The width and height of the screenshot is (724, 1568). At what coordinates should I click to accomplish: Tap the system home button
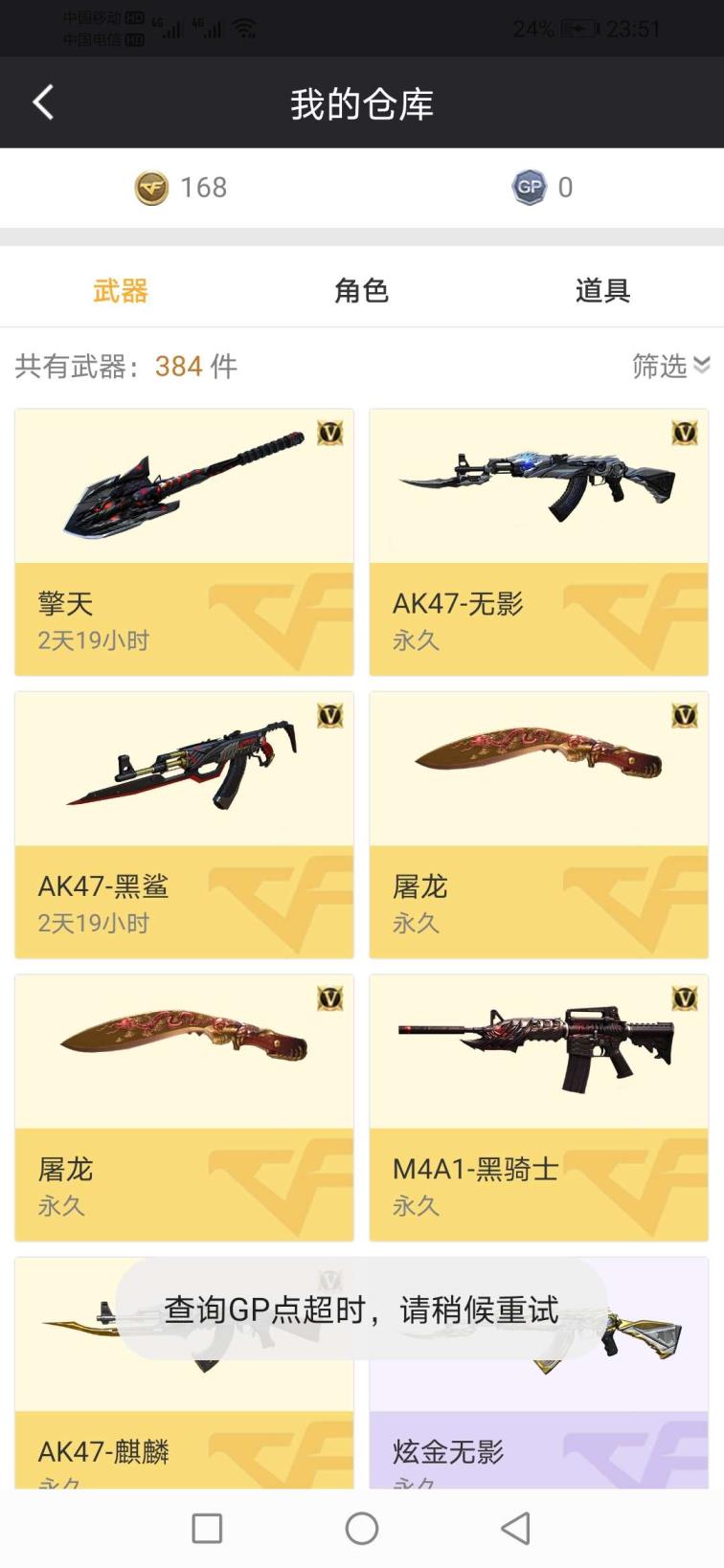tap(361, 1528)
